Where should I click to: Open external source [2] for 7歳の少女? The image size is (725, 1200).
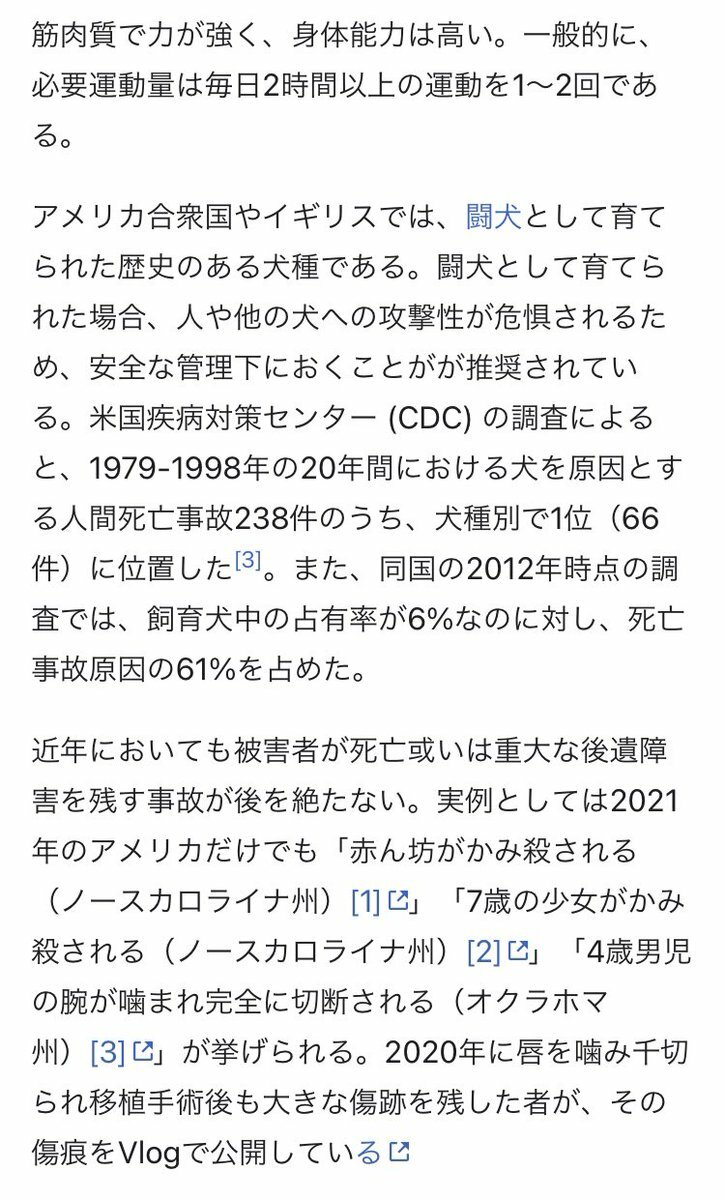click(497, 951)
